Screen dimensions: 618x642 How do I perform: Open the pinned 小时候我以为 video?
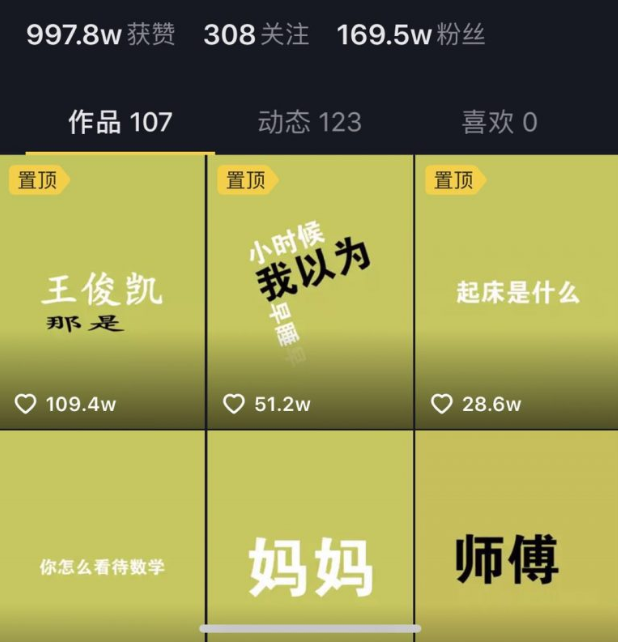(x=310, y=293)
